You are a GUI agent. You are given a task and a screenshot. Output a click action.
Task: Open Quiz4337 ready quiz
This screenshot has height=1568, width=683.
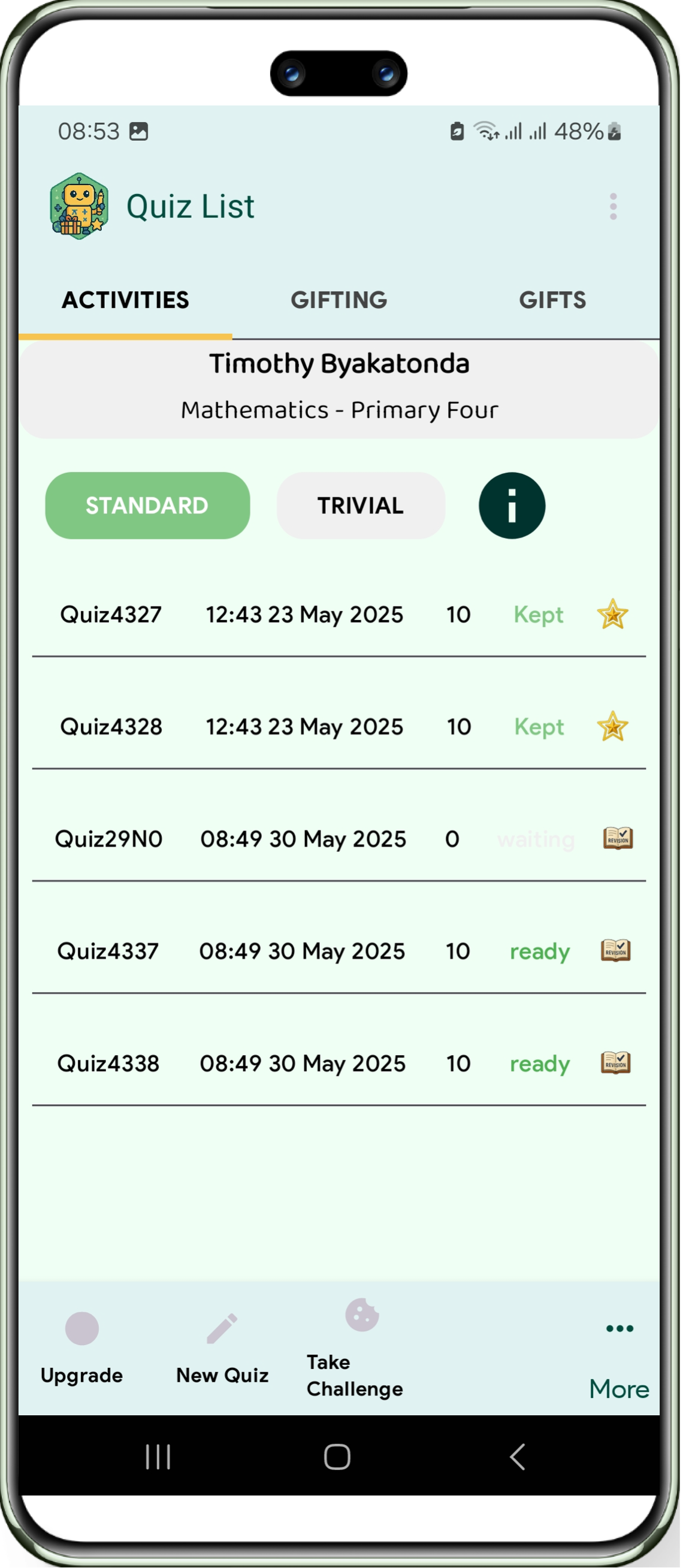pyautogui.click(x=339, y=951)
